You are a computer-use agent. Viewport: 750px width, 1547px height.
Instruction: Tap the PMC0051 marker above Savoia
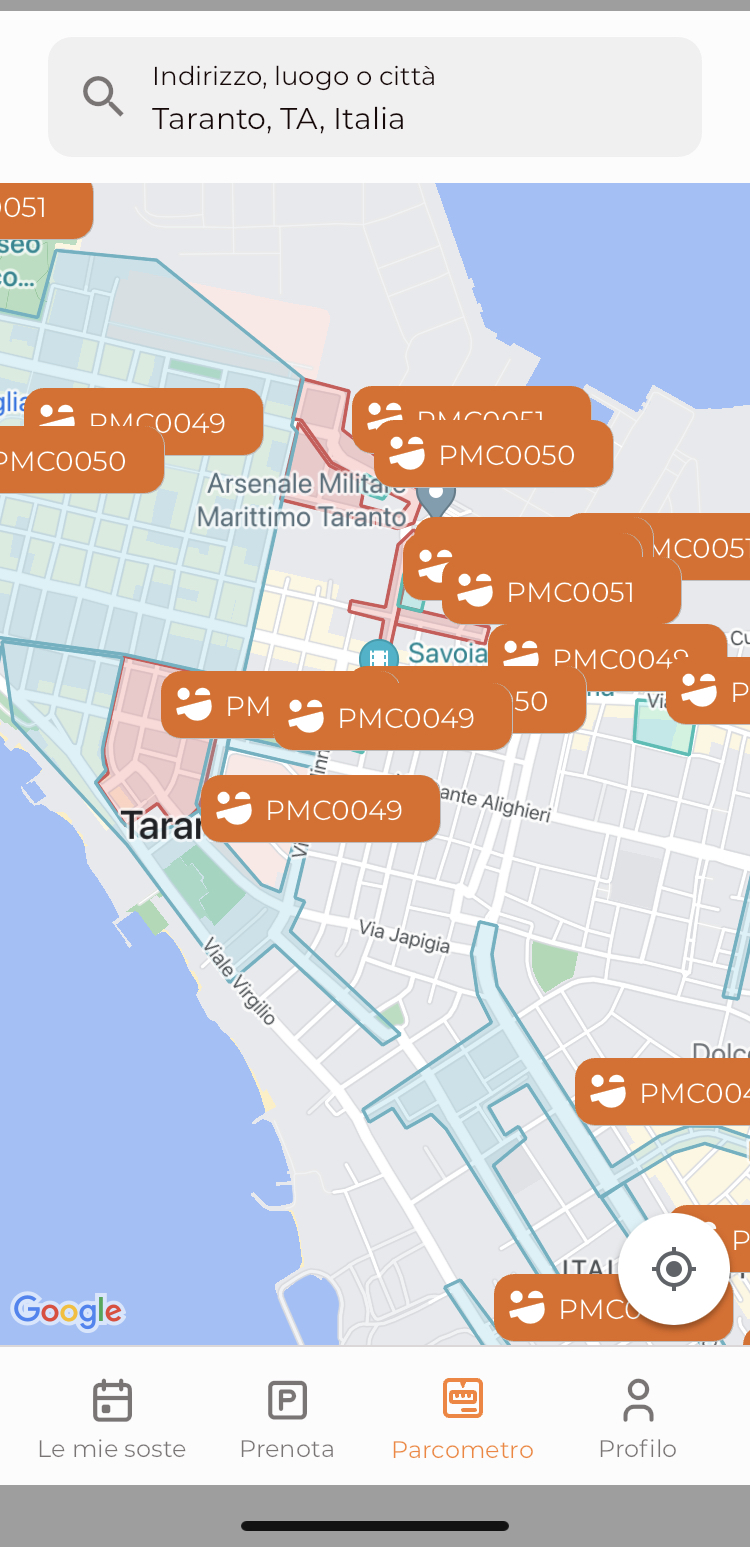coord(562,592)
